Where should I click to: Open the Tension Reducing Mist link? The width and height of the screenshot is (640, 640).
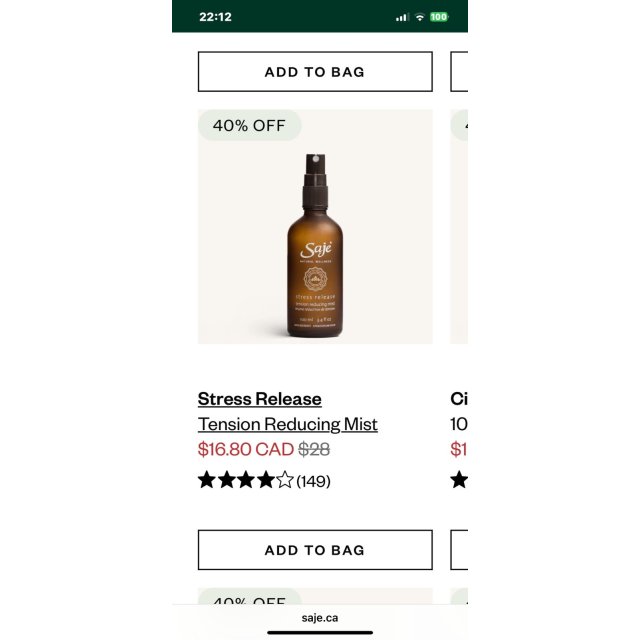[288, 424]
